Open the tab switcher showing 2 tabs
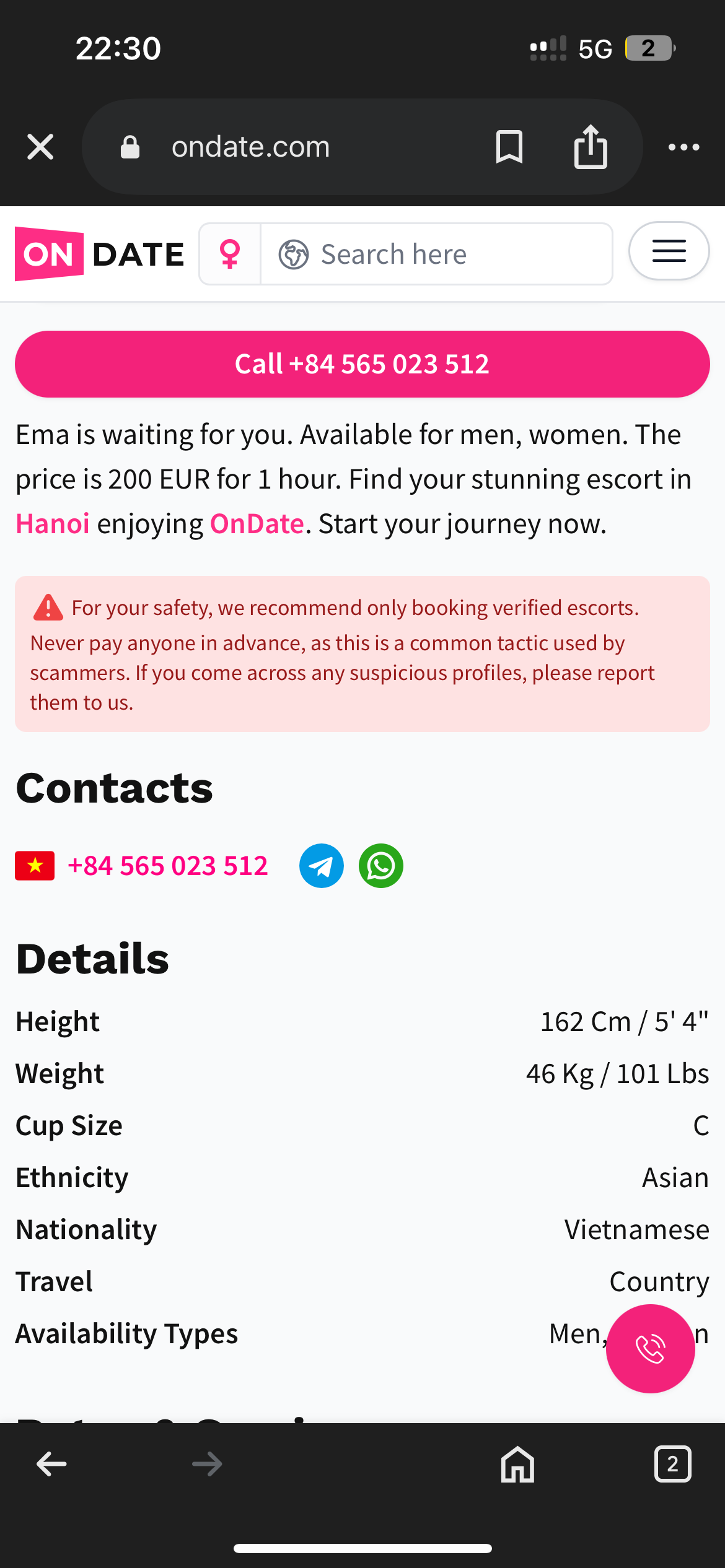725x1568 pixels. point(672,1464)
